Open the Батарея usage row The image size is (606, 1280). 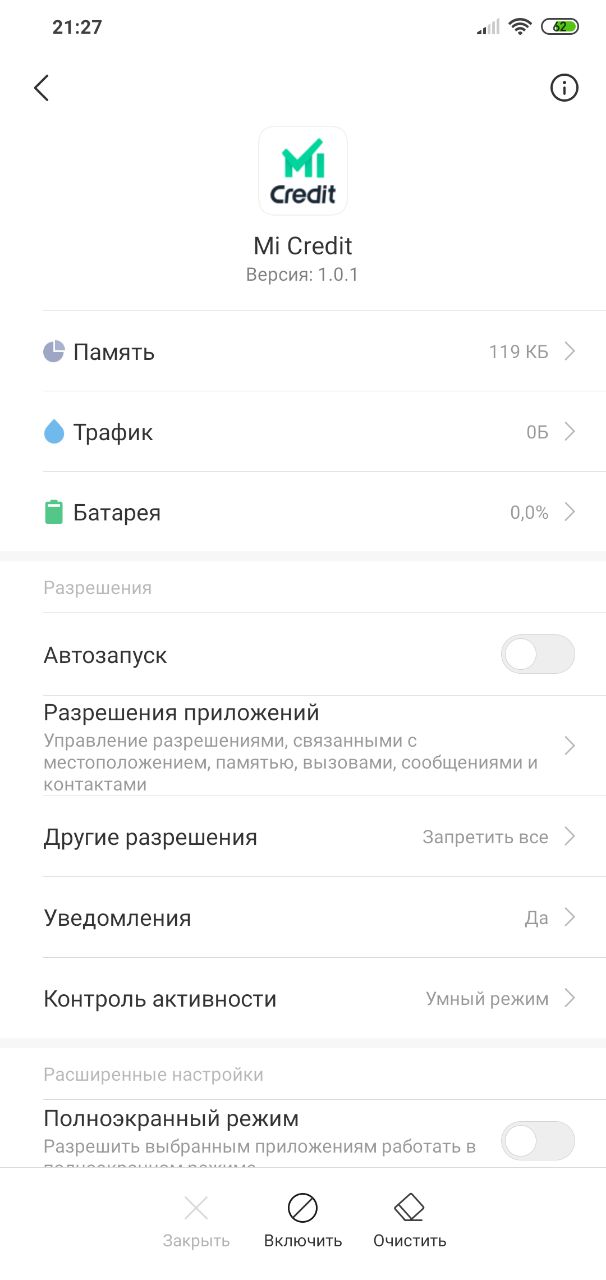pos(303,512)
